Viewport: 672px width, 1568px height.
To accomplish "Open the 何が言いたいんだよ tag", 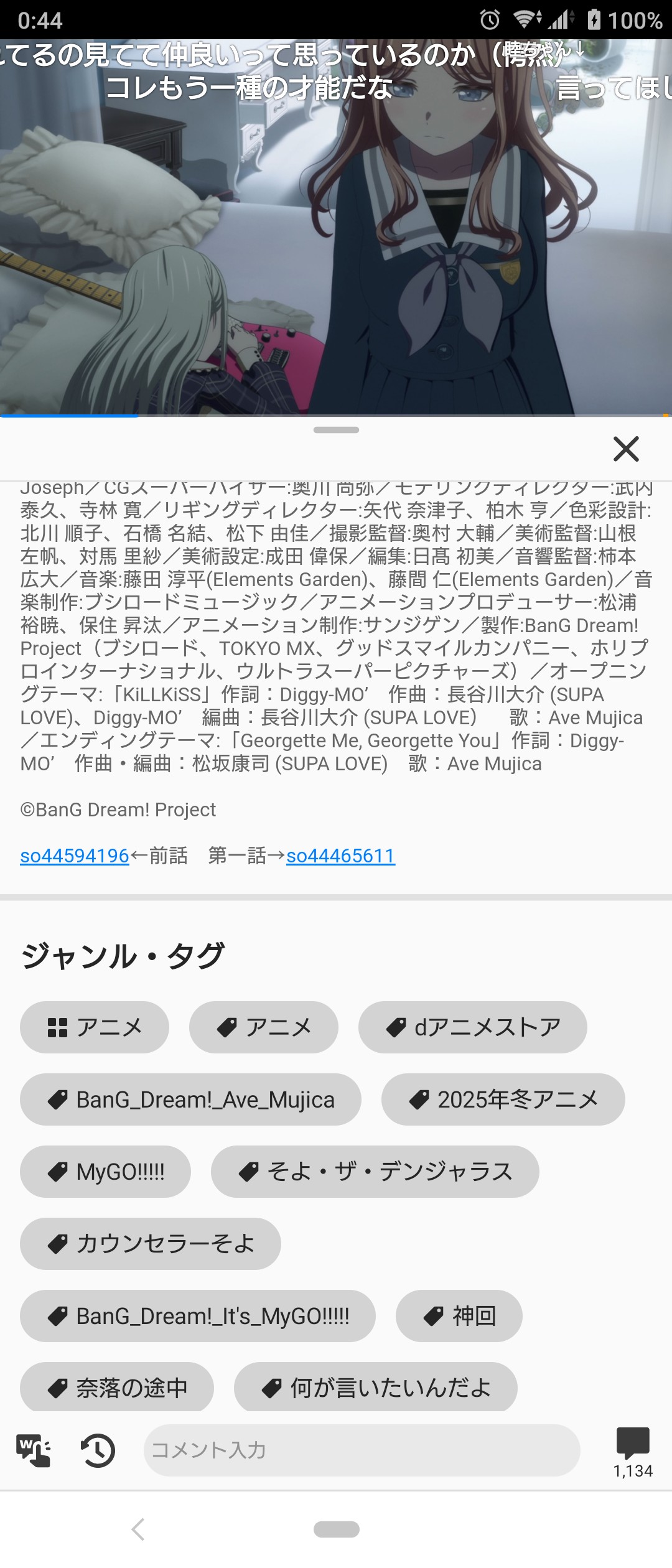I will click(x=376, y=1387).
